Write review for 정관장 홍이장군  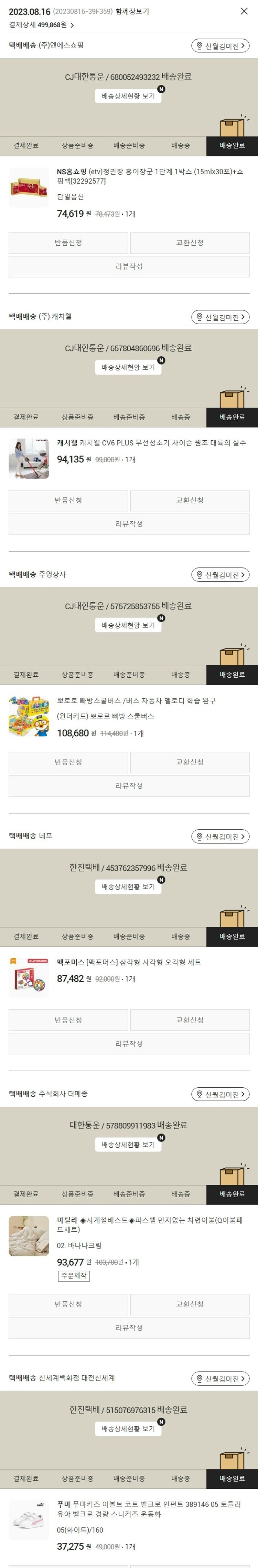129,267
